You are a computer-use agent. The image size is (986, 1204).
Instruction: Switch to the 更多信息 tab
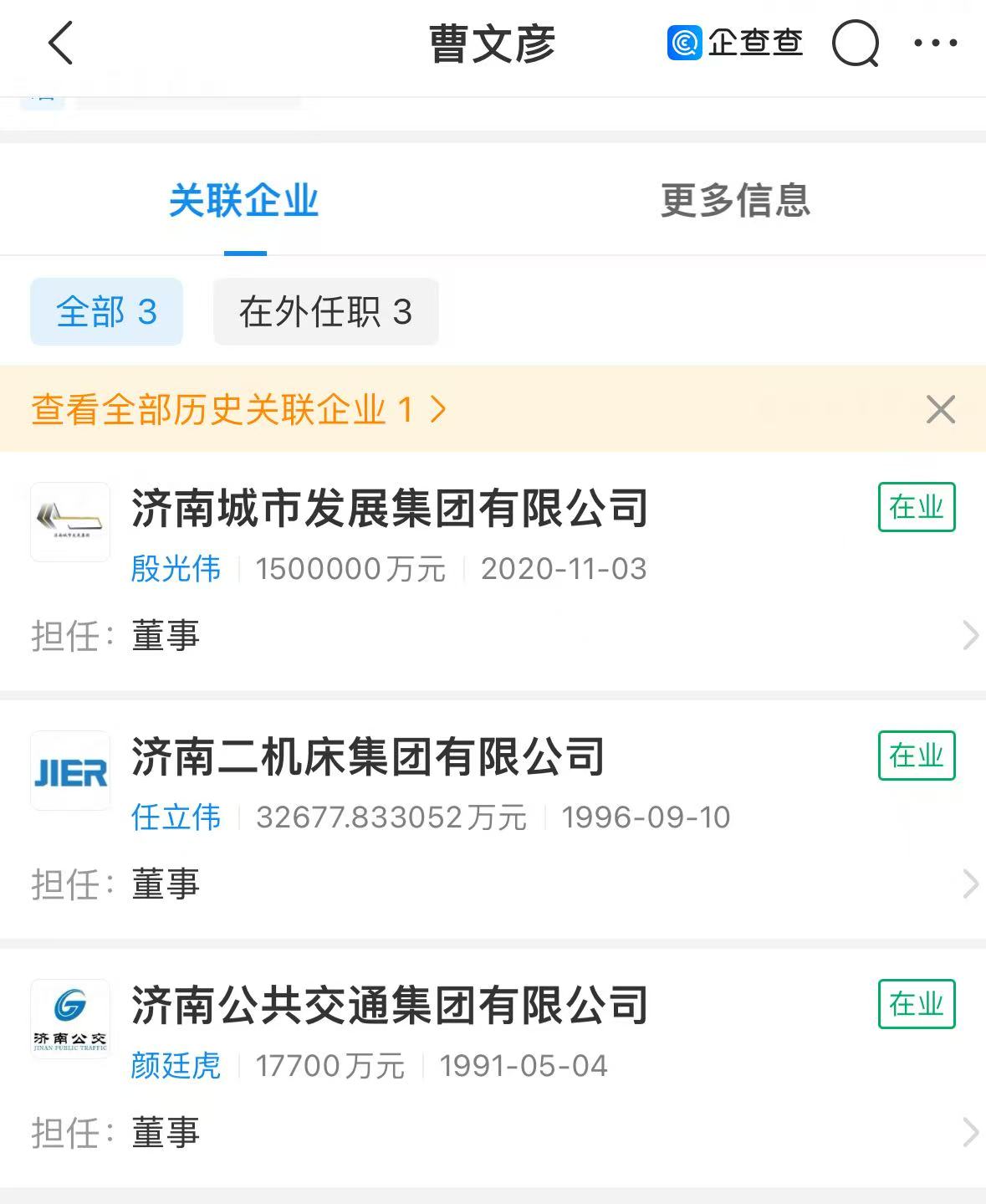point(735,201)
